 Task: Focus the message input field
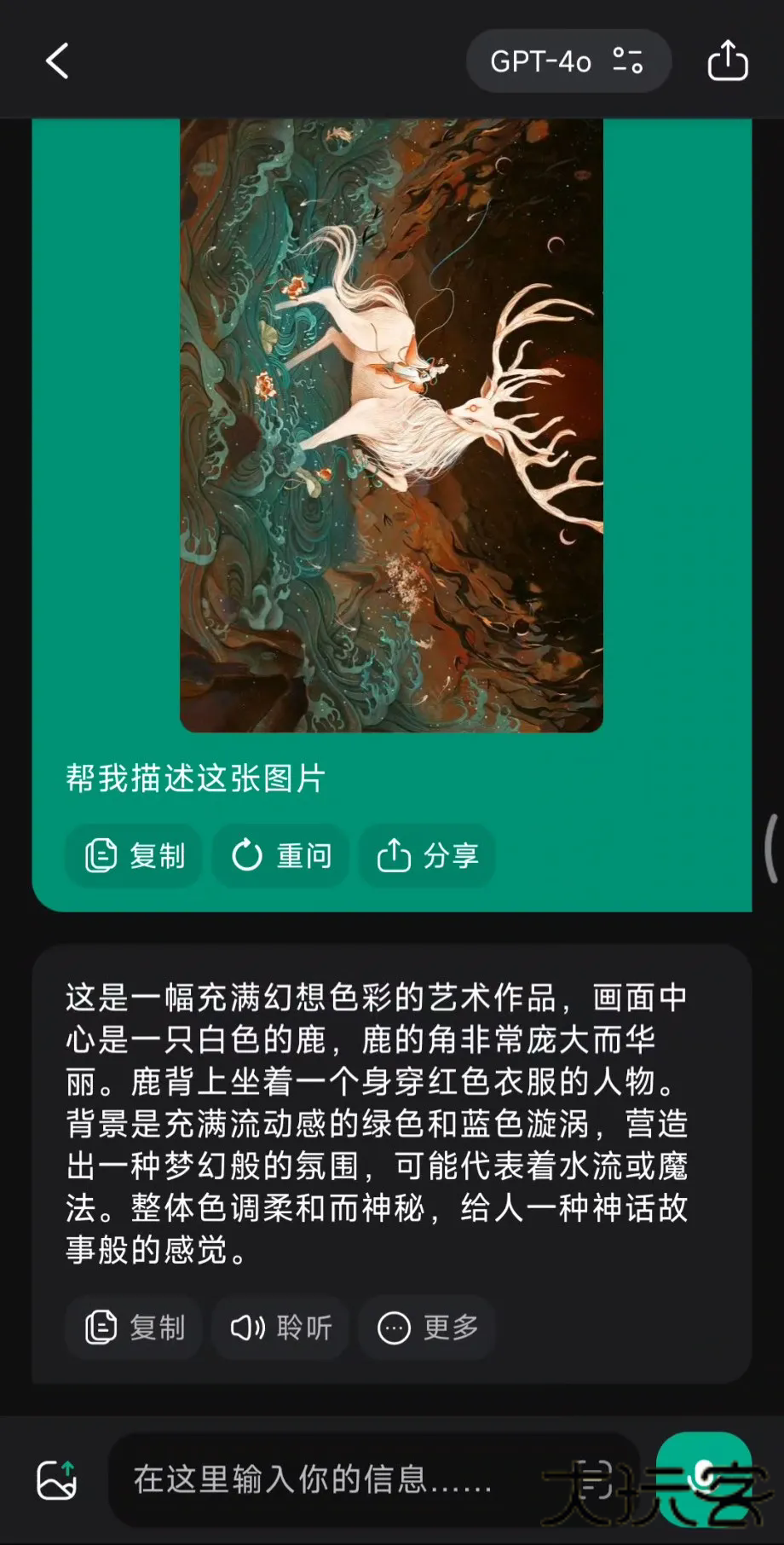click(x=341, y=1479)
